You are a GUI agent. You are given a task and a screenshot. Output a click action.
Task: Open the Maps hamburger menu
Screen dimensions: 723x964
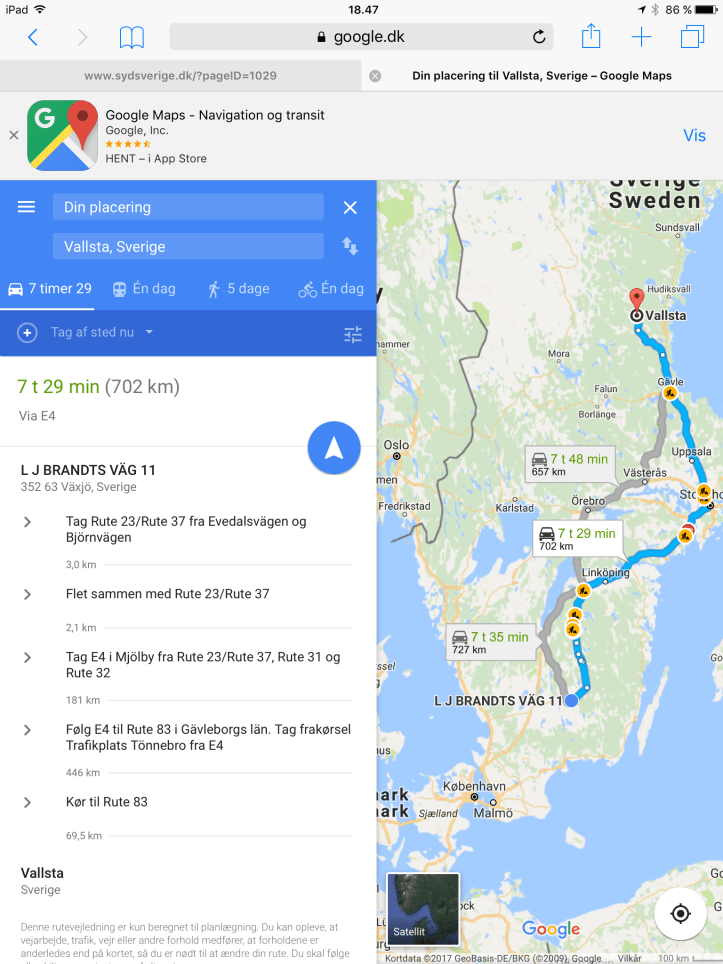[x=27, y=207]
